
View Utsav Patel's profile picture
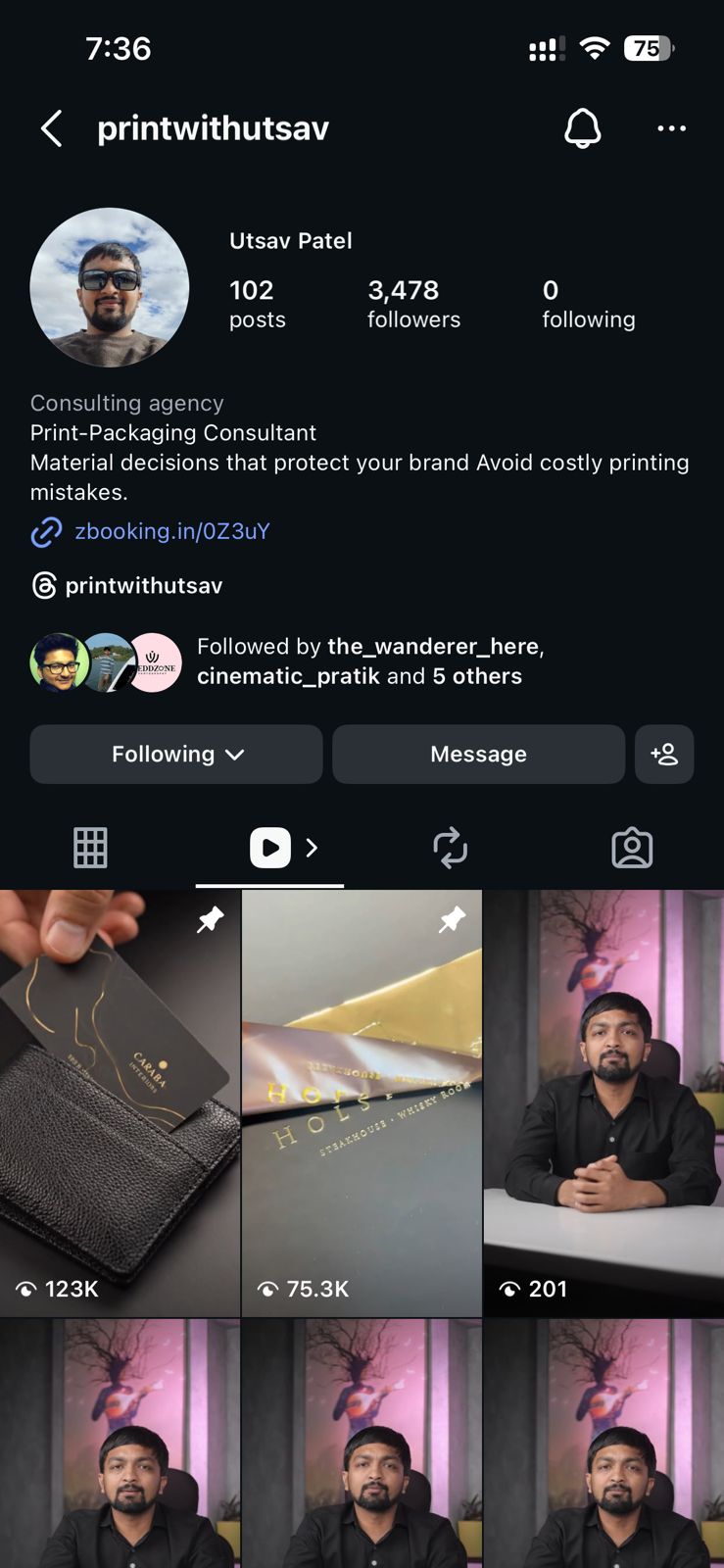tap(110, 287)
